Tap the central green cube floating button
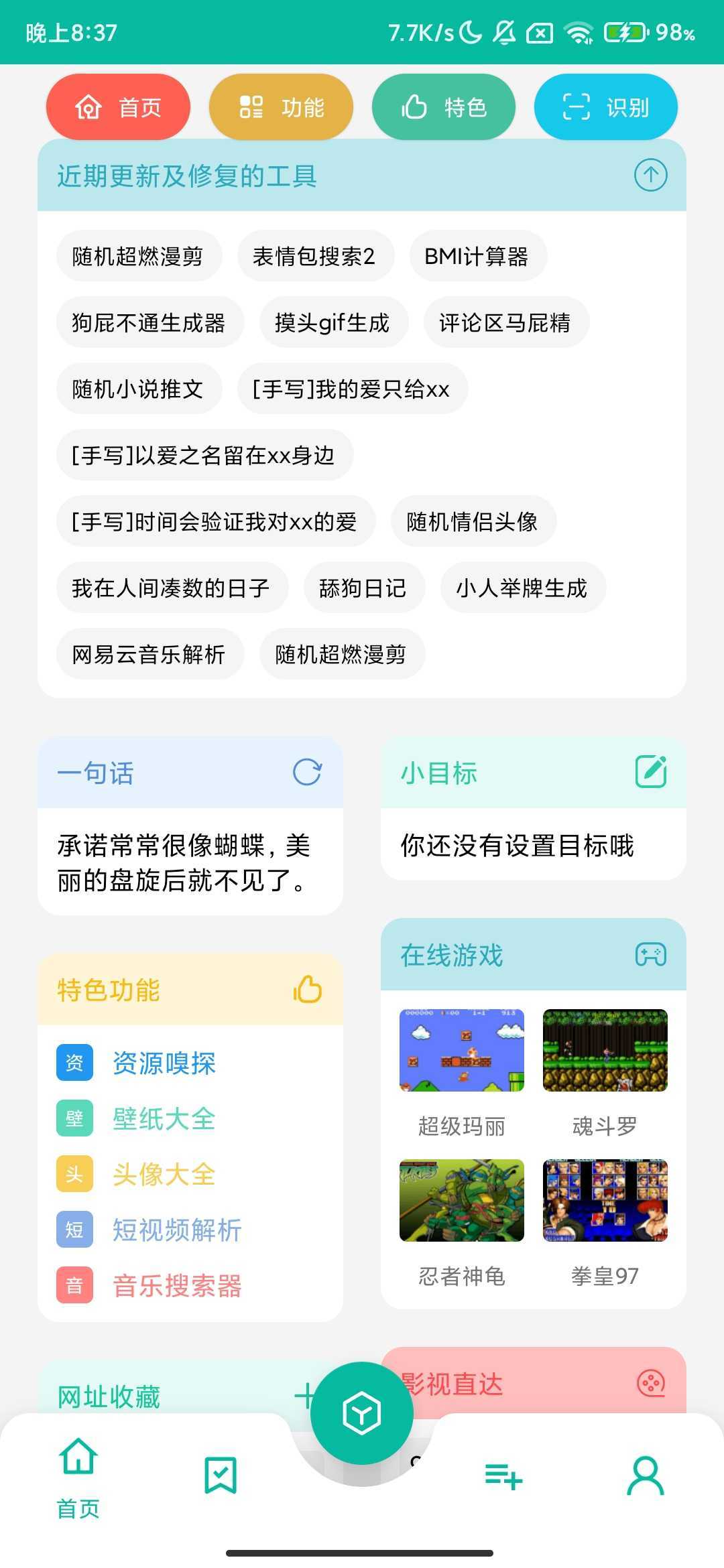Viewport: 724px width, 1568px height. click(362, 1412)
